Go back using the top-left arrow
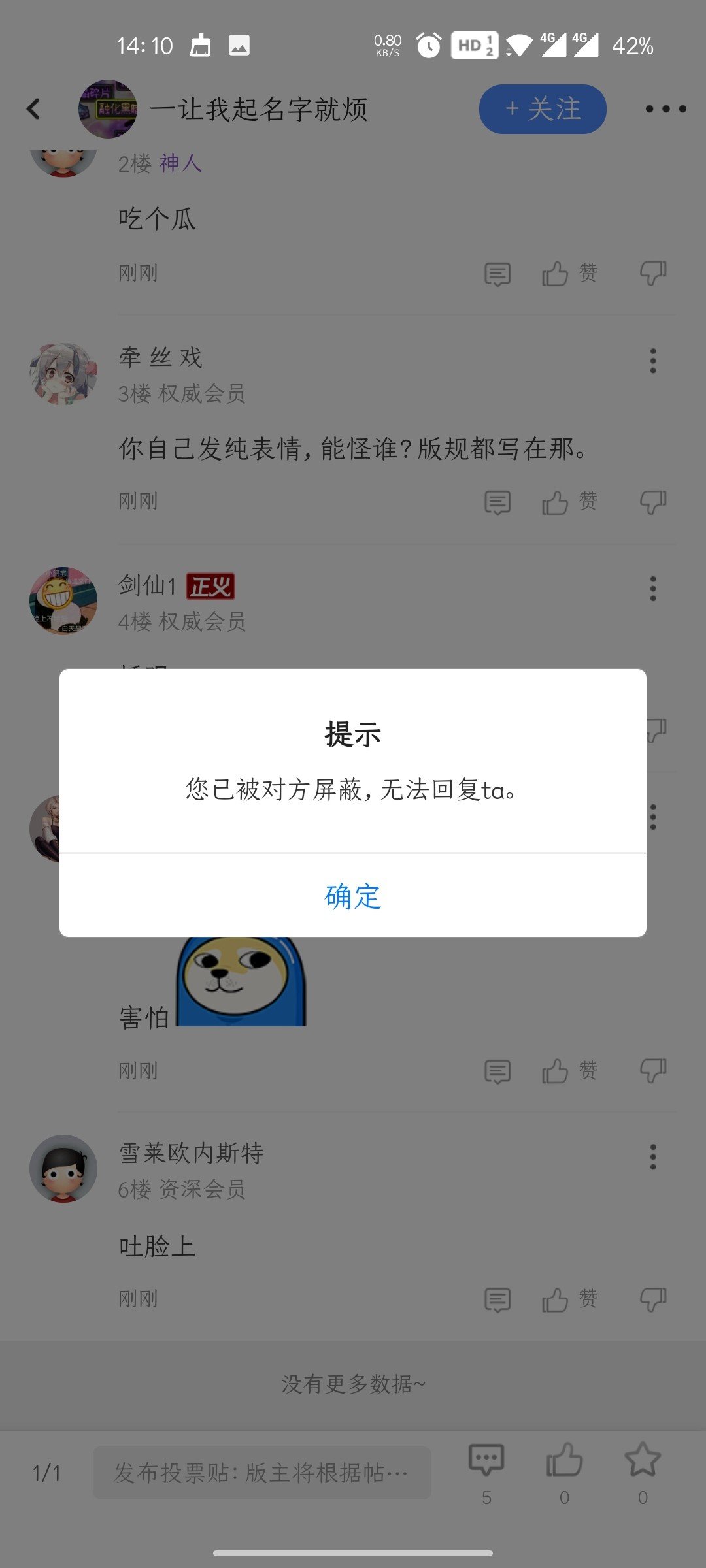The image size is (706, 1568). (33, 109)
